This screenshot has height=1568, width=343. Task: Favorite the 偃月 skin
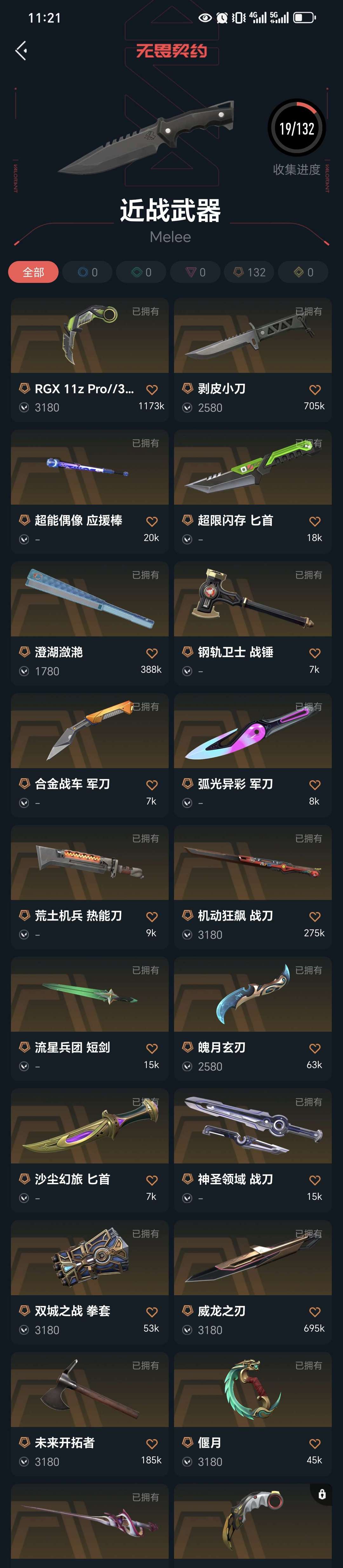[314, 1444]
